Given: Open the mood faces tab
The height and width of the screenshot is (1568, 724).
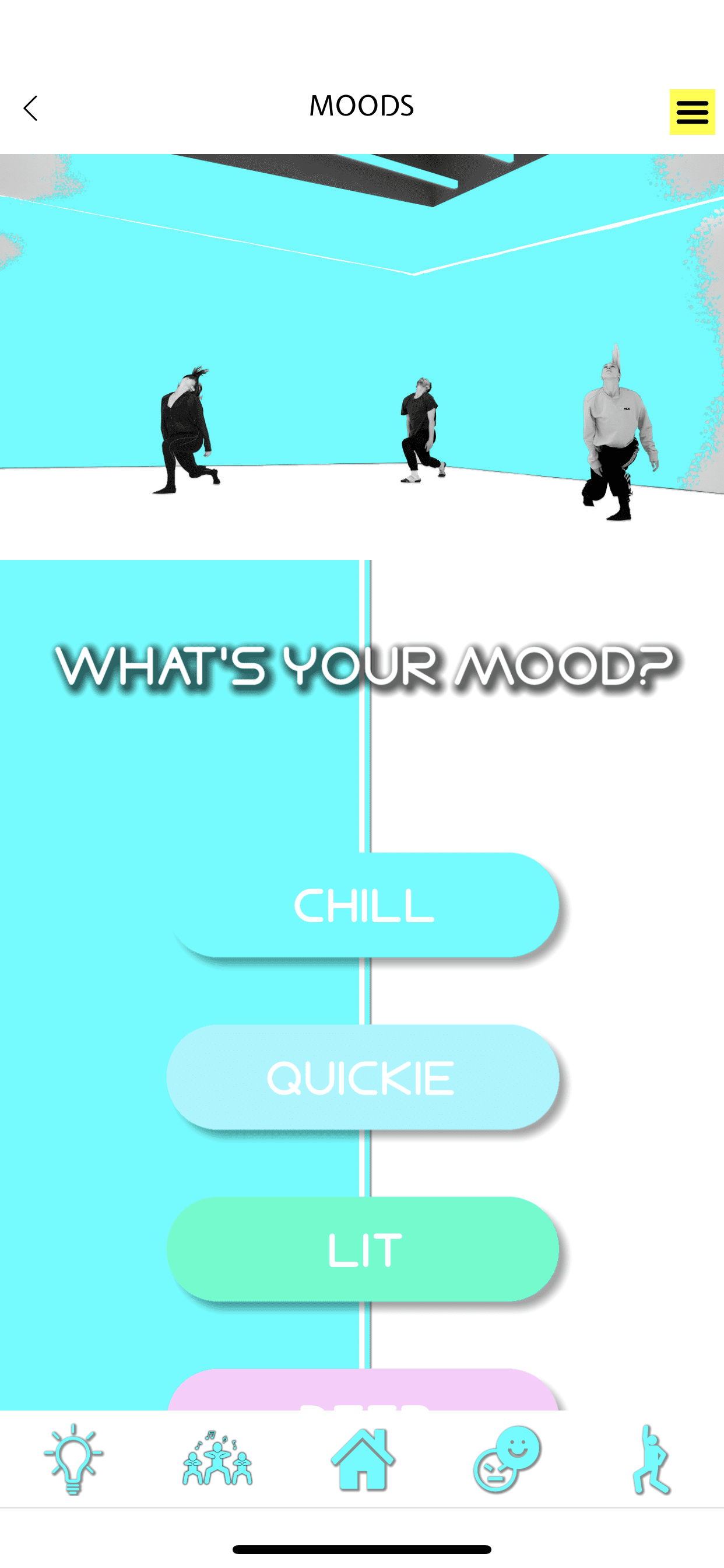Looking at the screenshot, I should (506, 1458).
